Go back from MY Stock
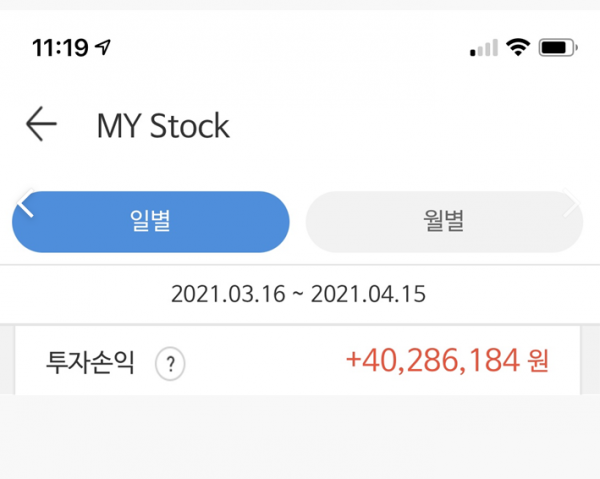This screenshot has height=479, width=600. (x=41, y=125)
